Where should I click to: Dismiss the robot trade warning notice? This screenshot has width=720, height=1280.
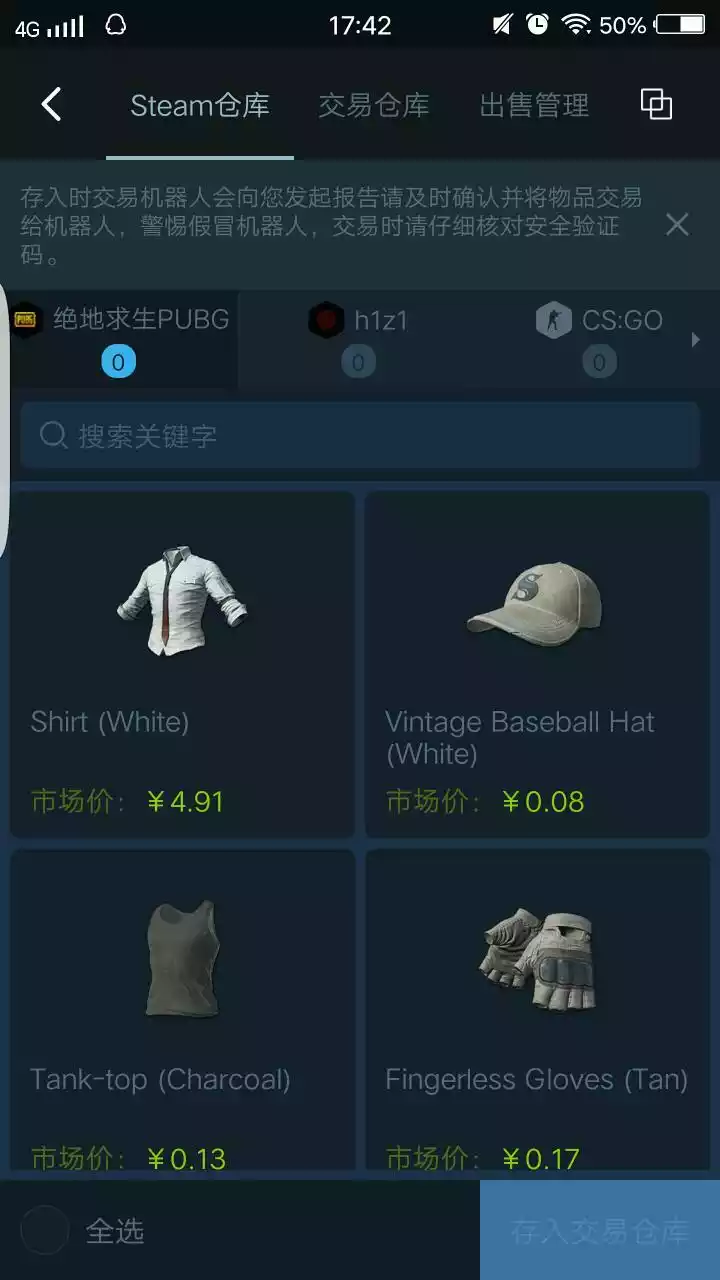[x=677, y=224]
